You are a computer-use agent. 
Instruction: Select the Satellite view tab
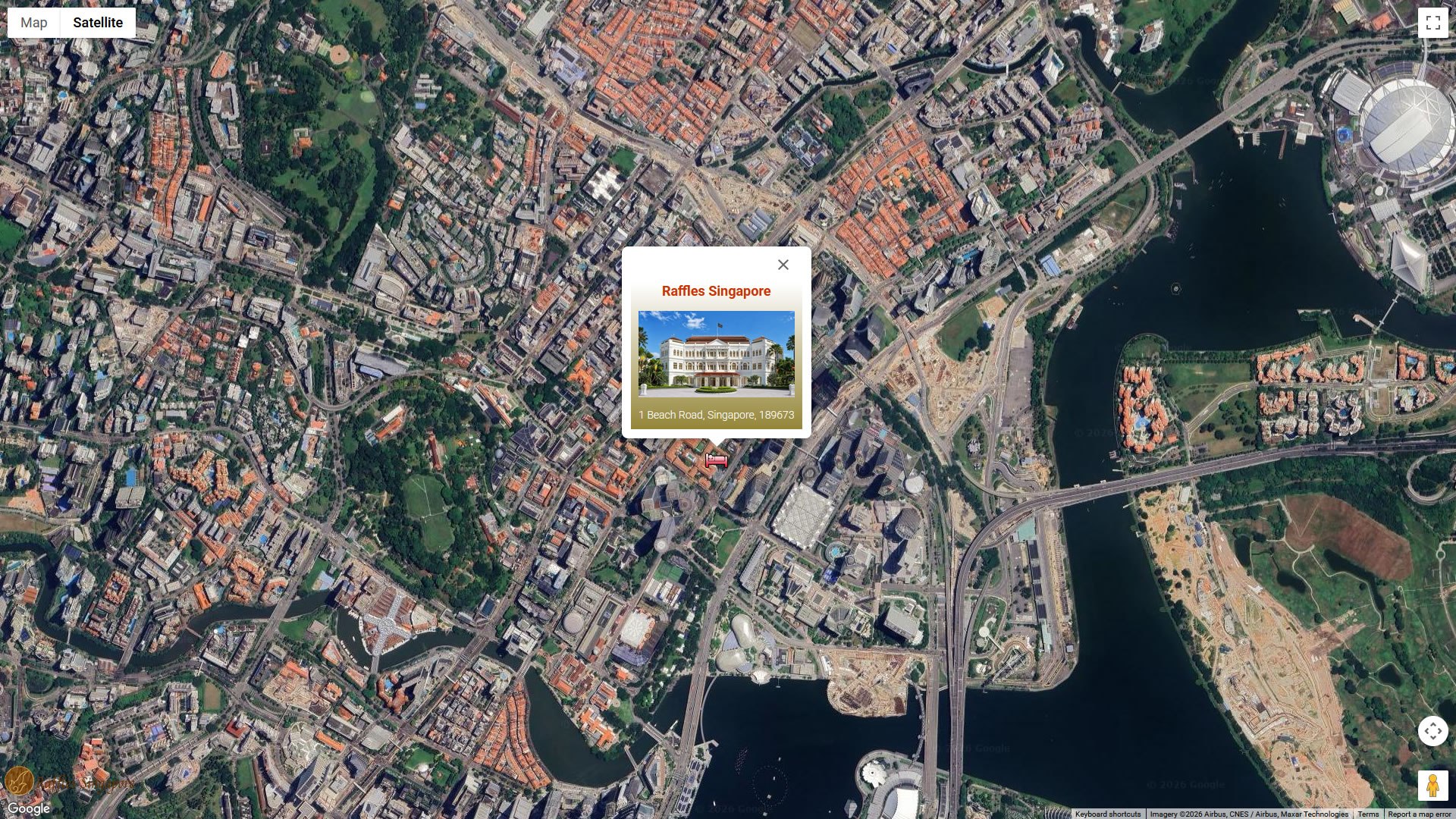(98, 23)
